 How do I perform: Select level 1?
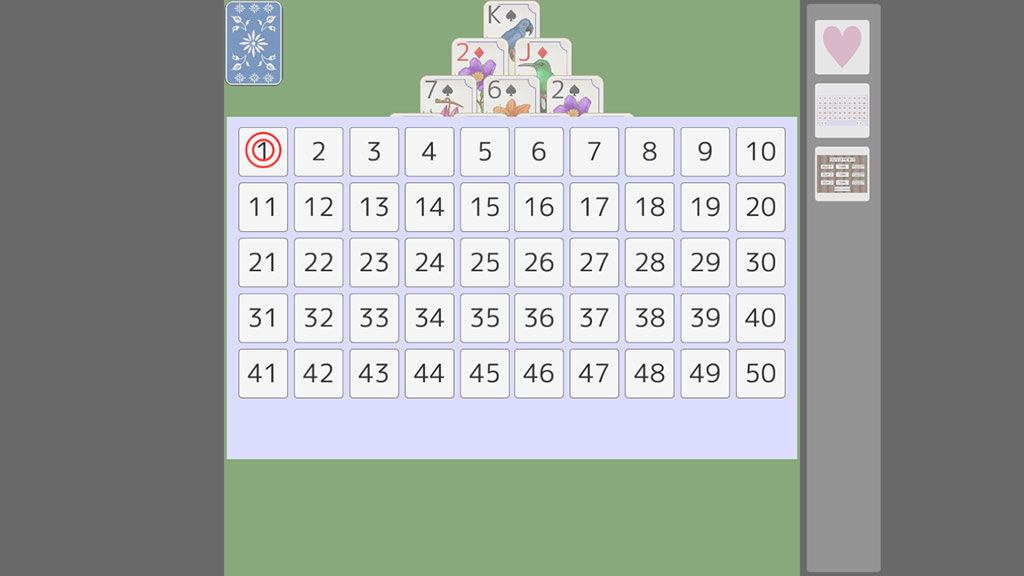[263, 152]
